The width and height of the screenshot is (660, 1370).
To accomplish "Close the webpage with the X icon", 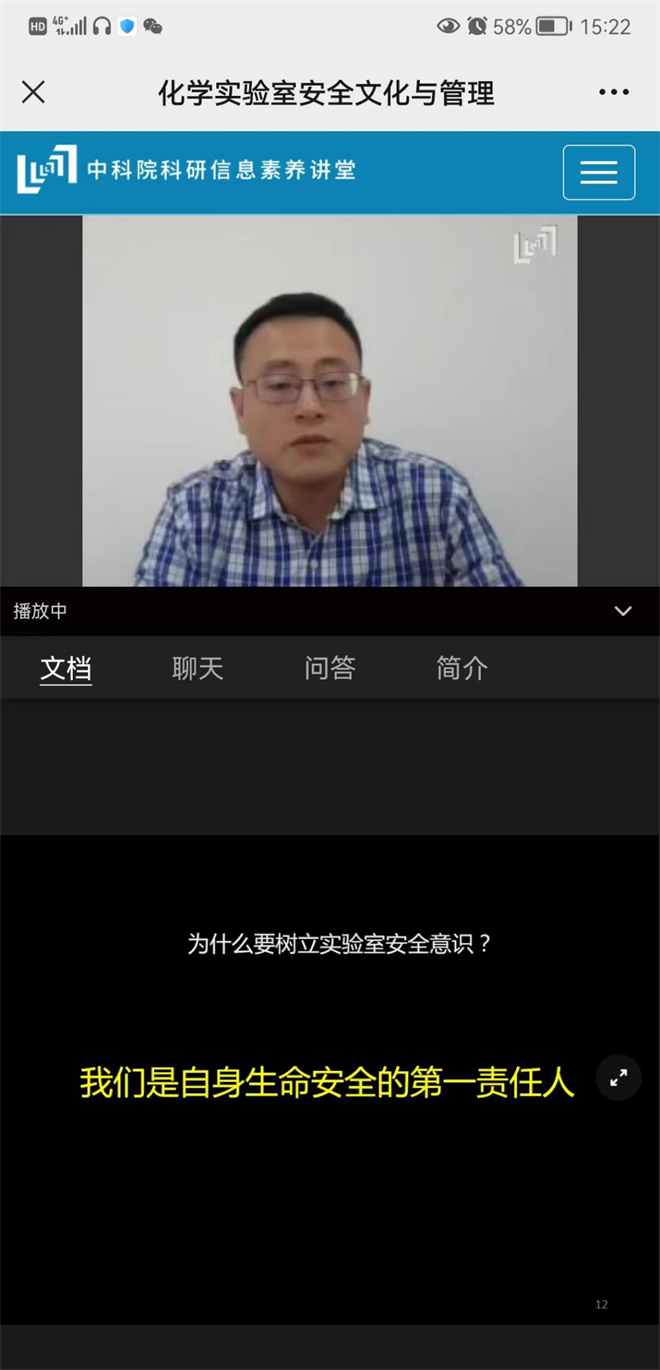I will point(33,93).
